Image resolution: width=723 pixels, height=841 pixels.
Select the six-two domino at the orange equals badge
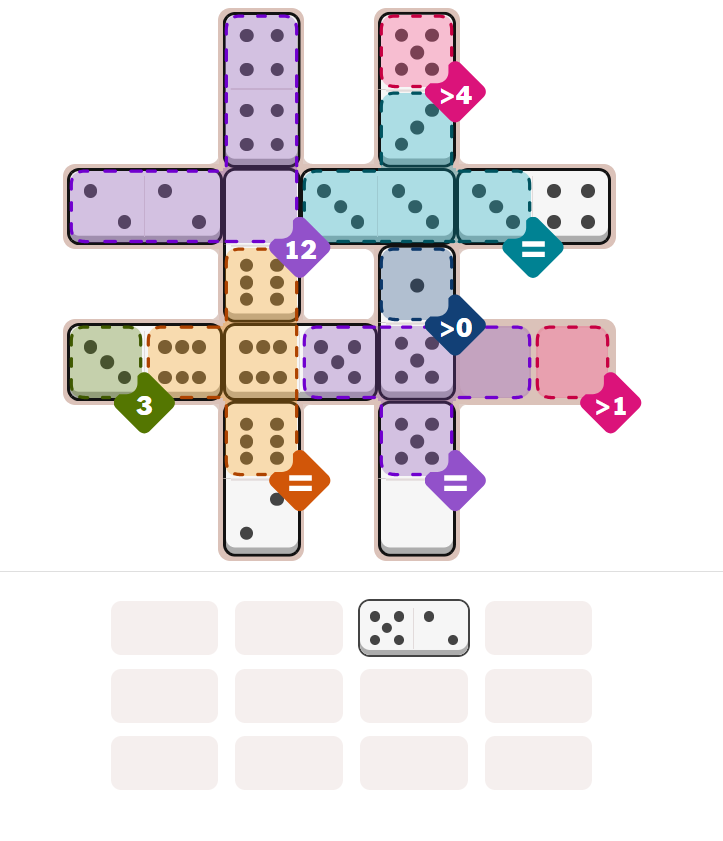[x=261, y=478]
